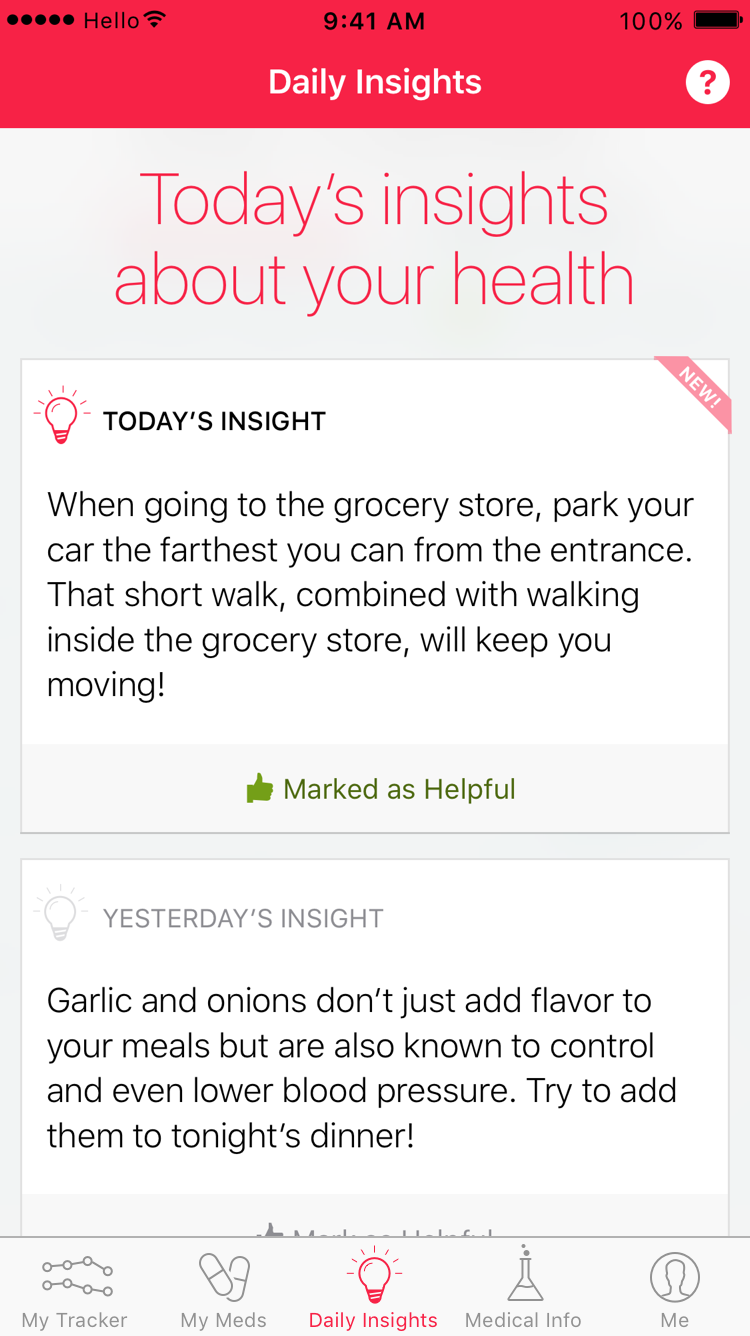Open the help question mark icon
The height and width of the screenshot is (1336, 750).
pyautogui.click(x=707, y=82)
